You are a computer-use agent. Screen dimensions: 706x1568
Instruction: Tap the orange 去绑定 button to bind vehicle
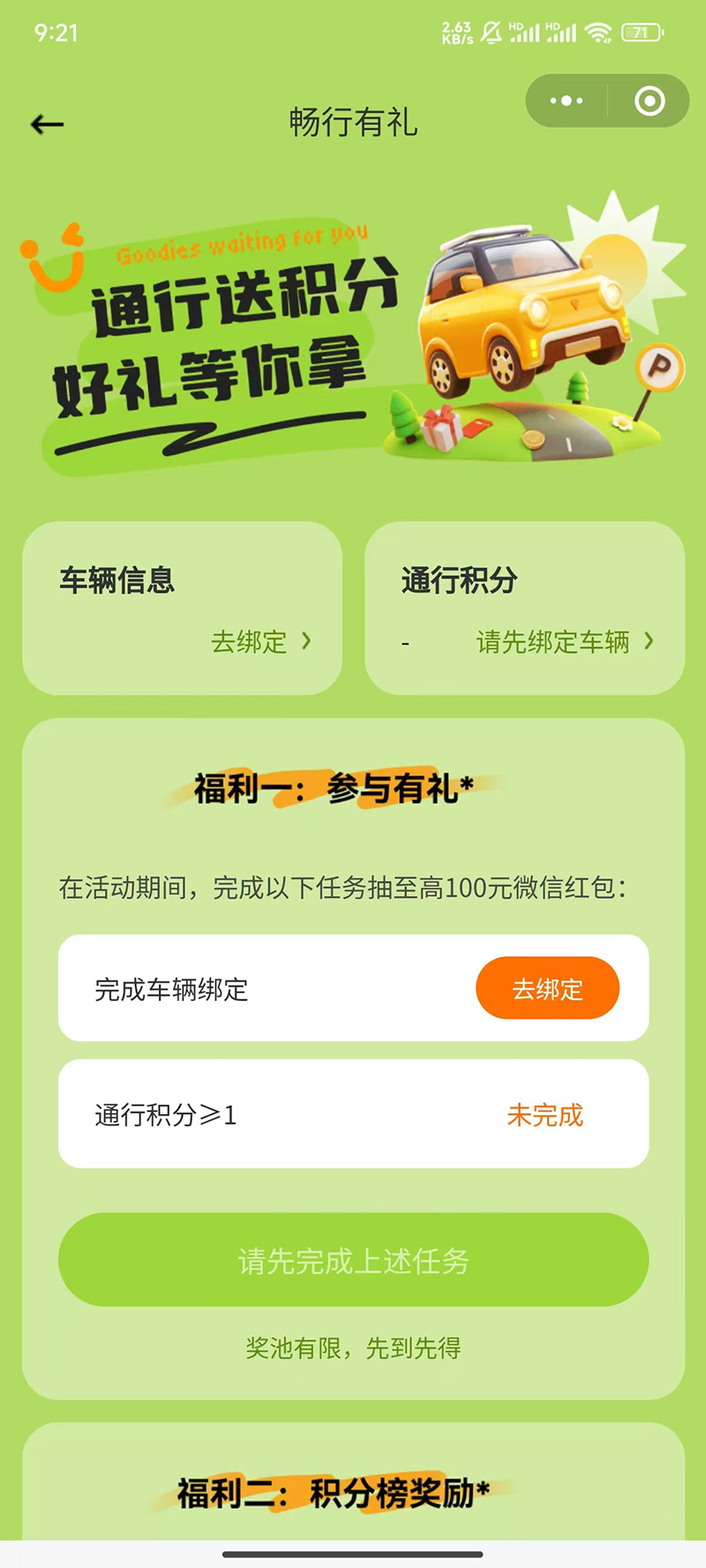(x=547, y=988)
